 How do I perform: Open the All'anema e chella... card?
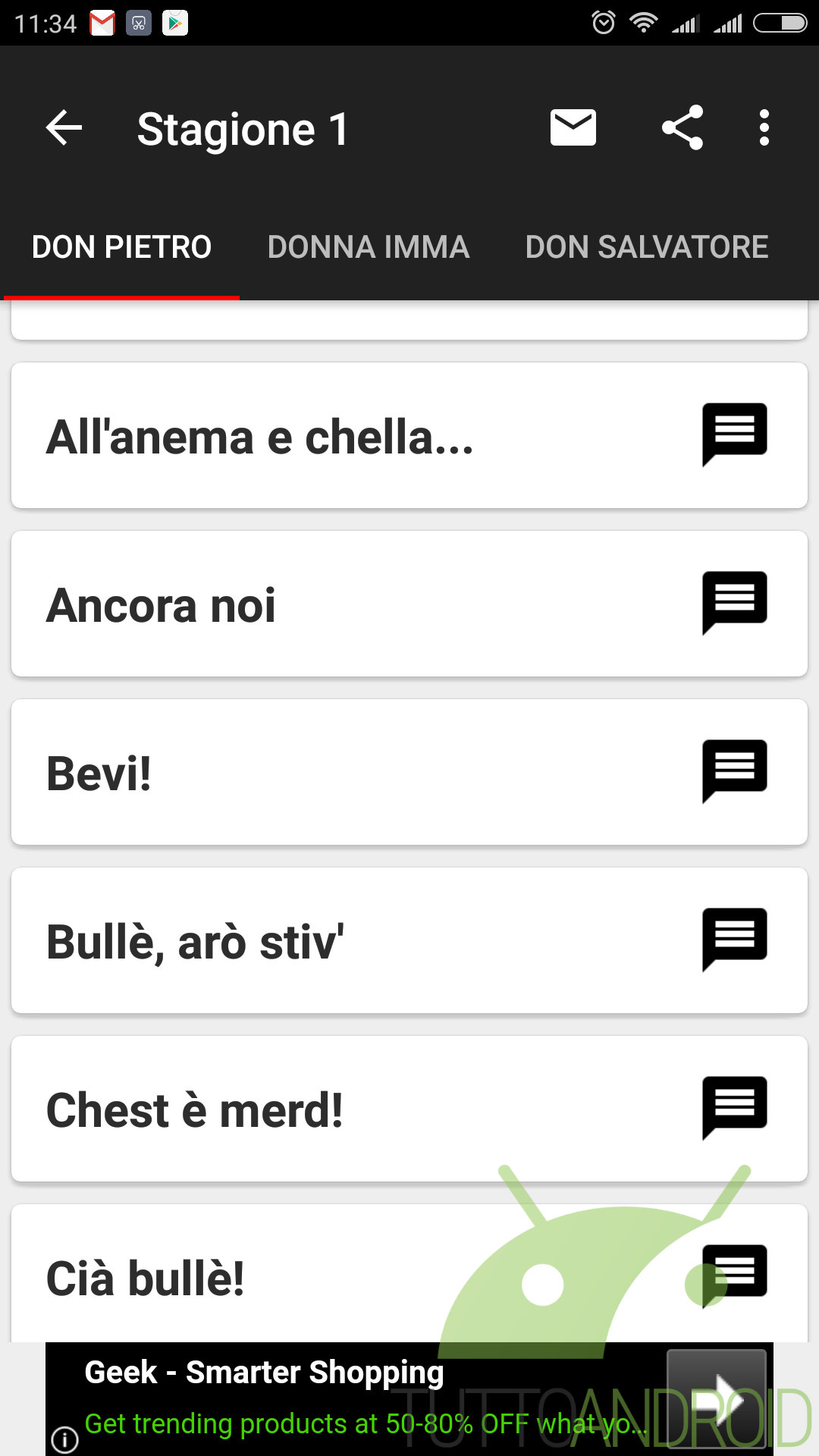point(409,435)
